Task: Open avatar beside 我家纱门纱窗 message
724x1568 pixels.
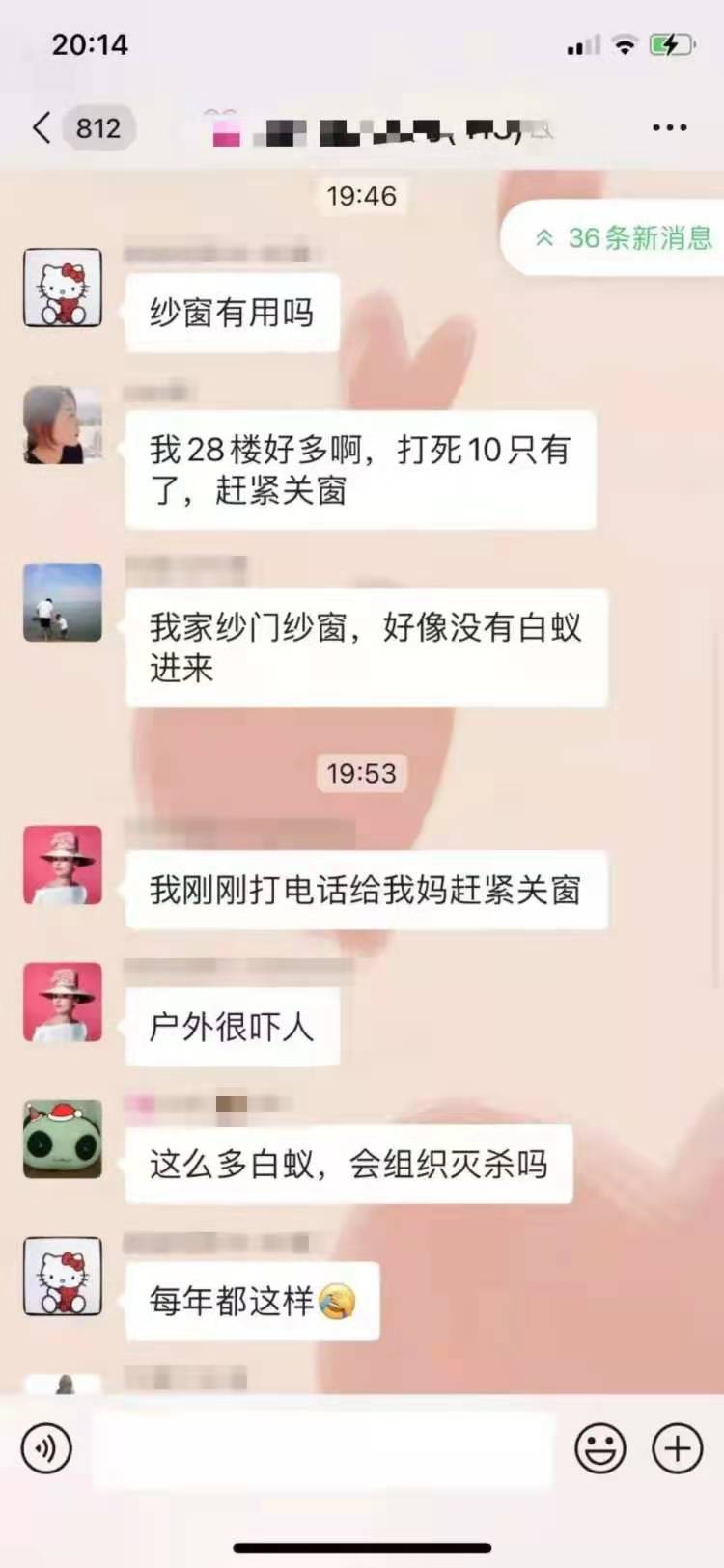Action: (x=63, y=603)
